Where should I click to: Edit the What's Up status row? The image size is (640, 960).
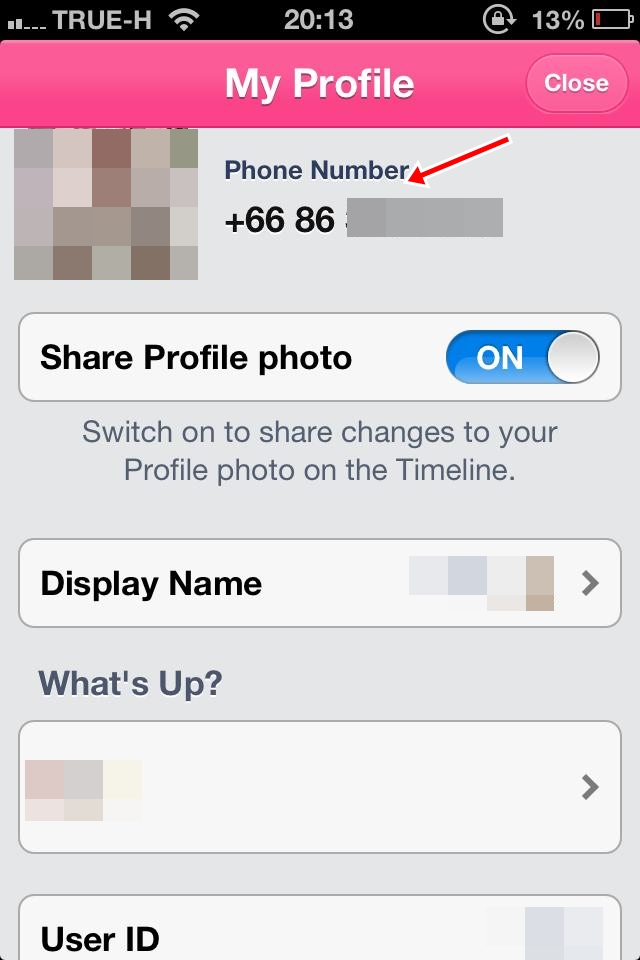point(320,787)
